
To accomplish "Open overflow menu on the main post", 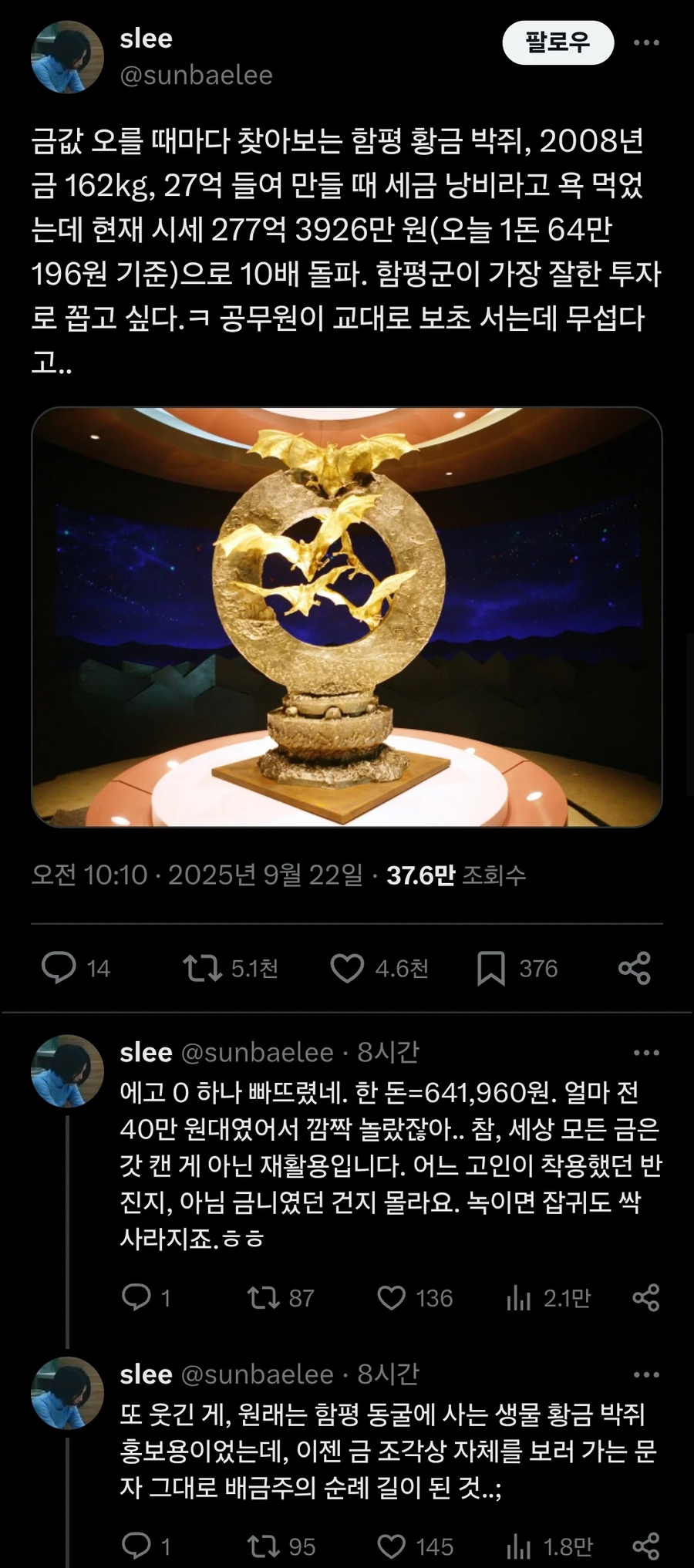I will coord(645,42).
